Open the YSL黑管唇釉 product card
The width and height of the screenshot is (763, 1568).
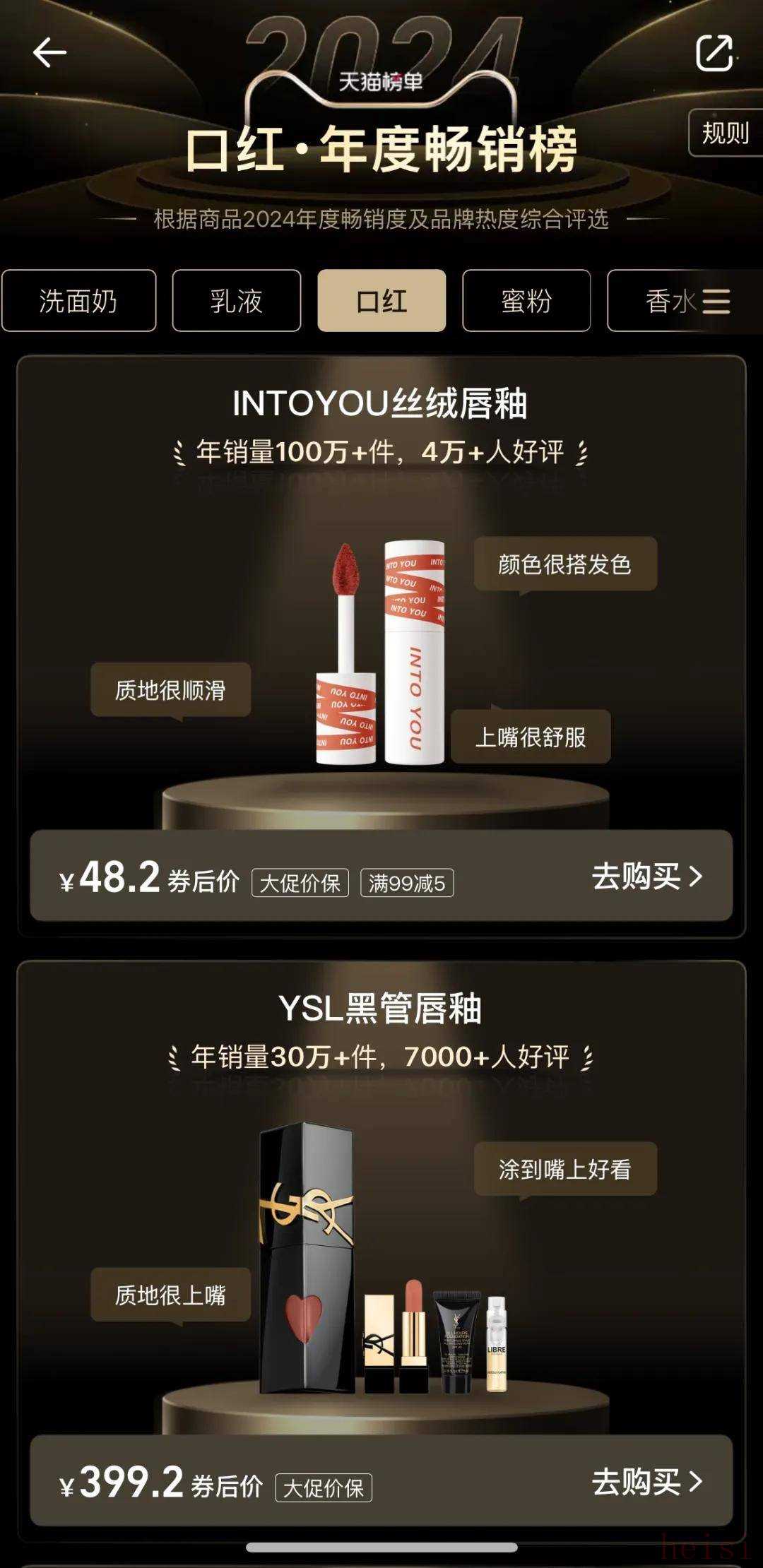tap(381, 1236)
